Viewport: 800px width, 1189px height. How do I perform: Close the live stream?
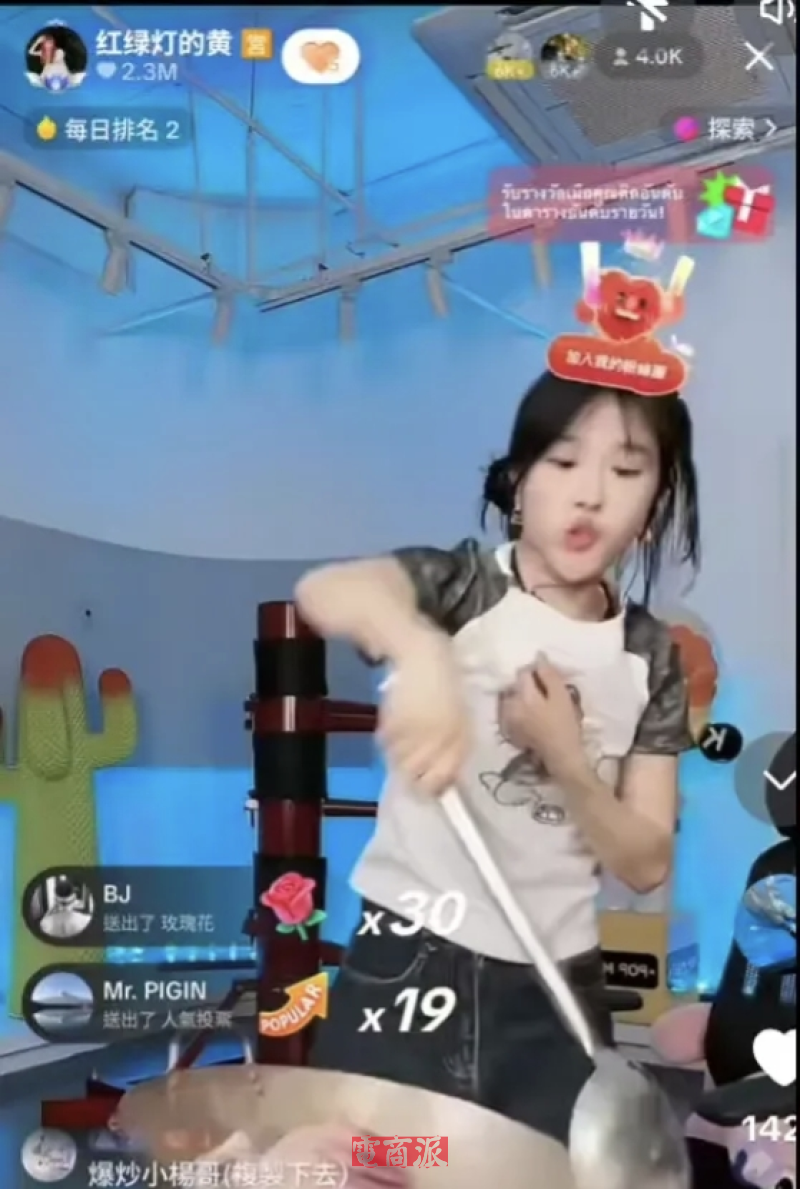point(759,57)
